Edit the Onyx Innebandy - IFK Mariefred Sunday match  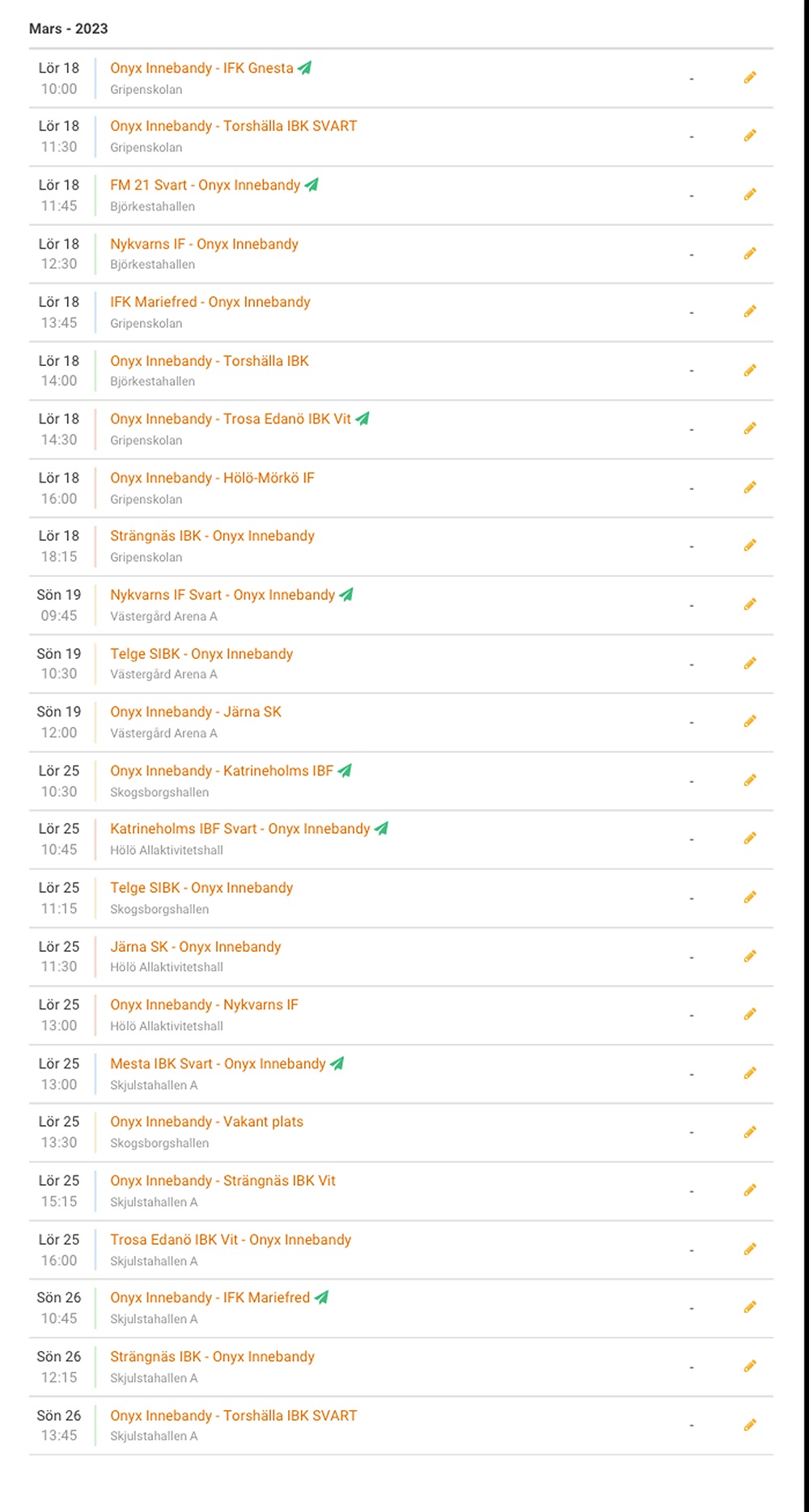tap(750, 1307)
